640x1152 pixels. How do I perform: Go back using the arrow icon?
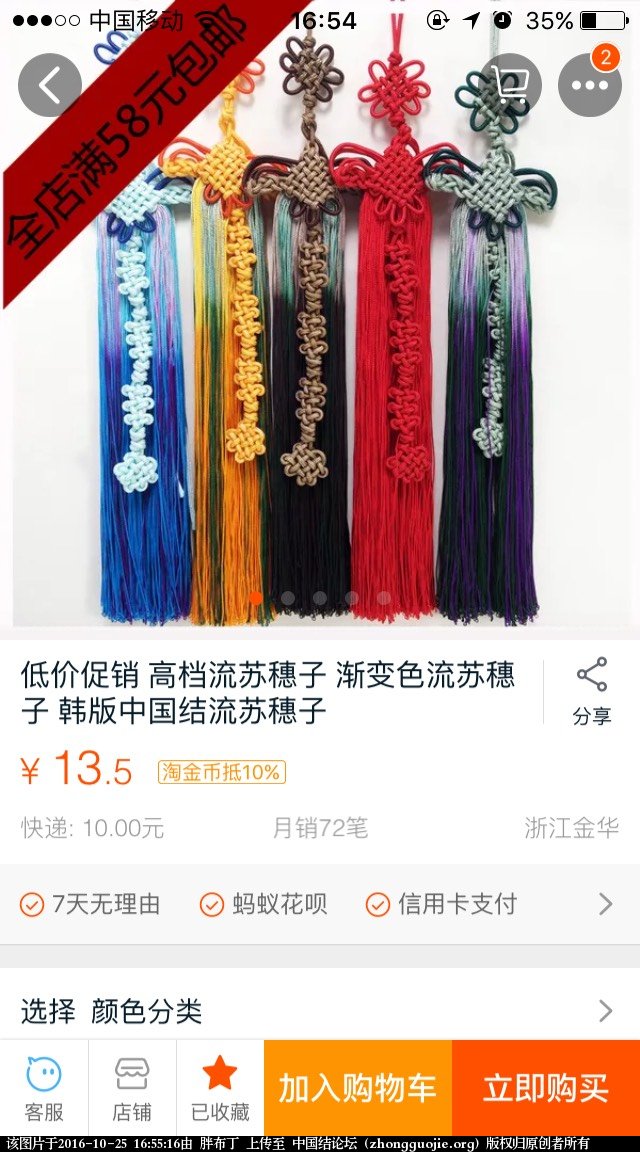(49, 86)
